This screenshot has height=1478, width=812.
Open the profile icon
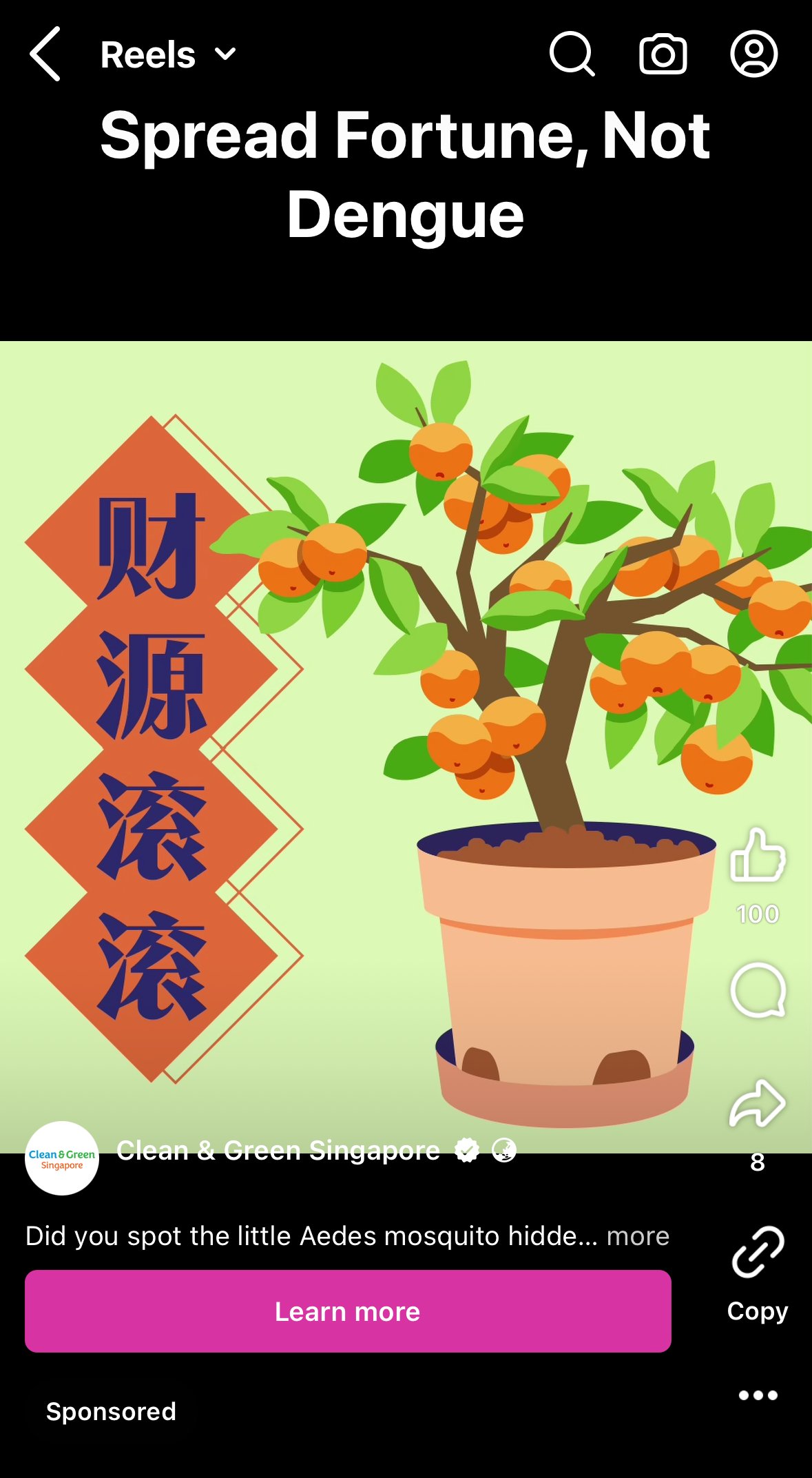[x=753, y=54]
